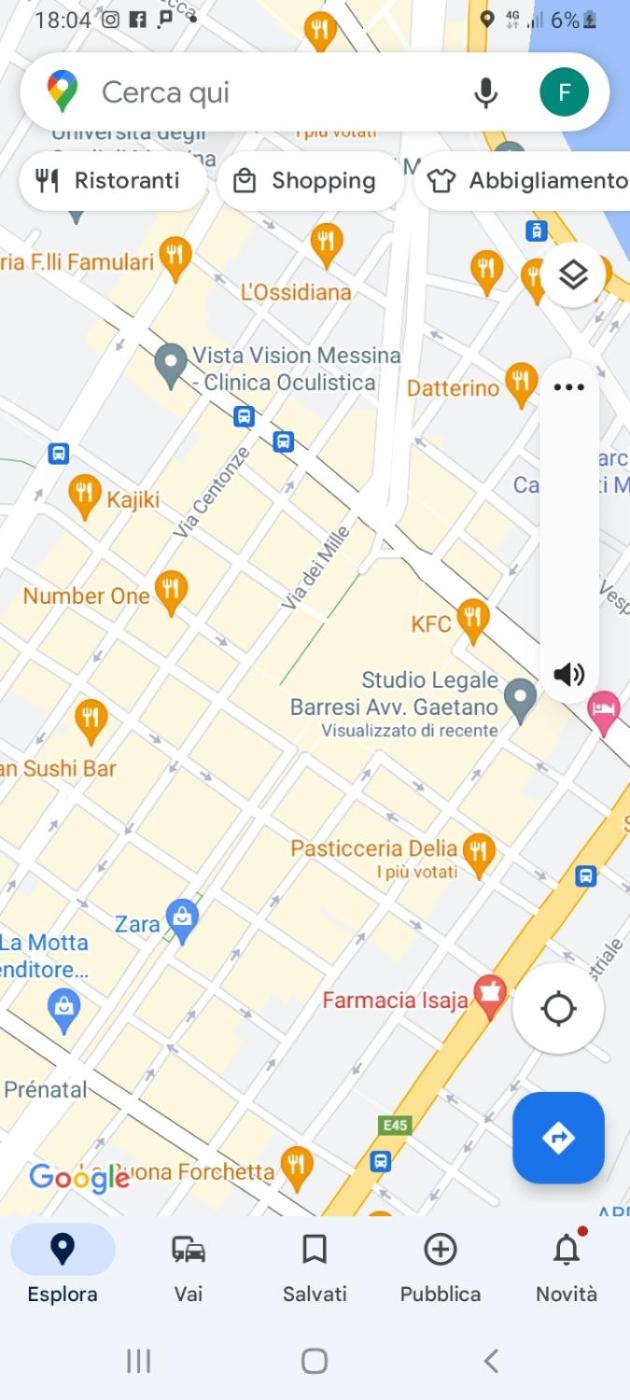The width and height of the screenshot is (630, 1400).
Task: Open the blue directions button
Action: click(558, 1137)
